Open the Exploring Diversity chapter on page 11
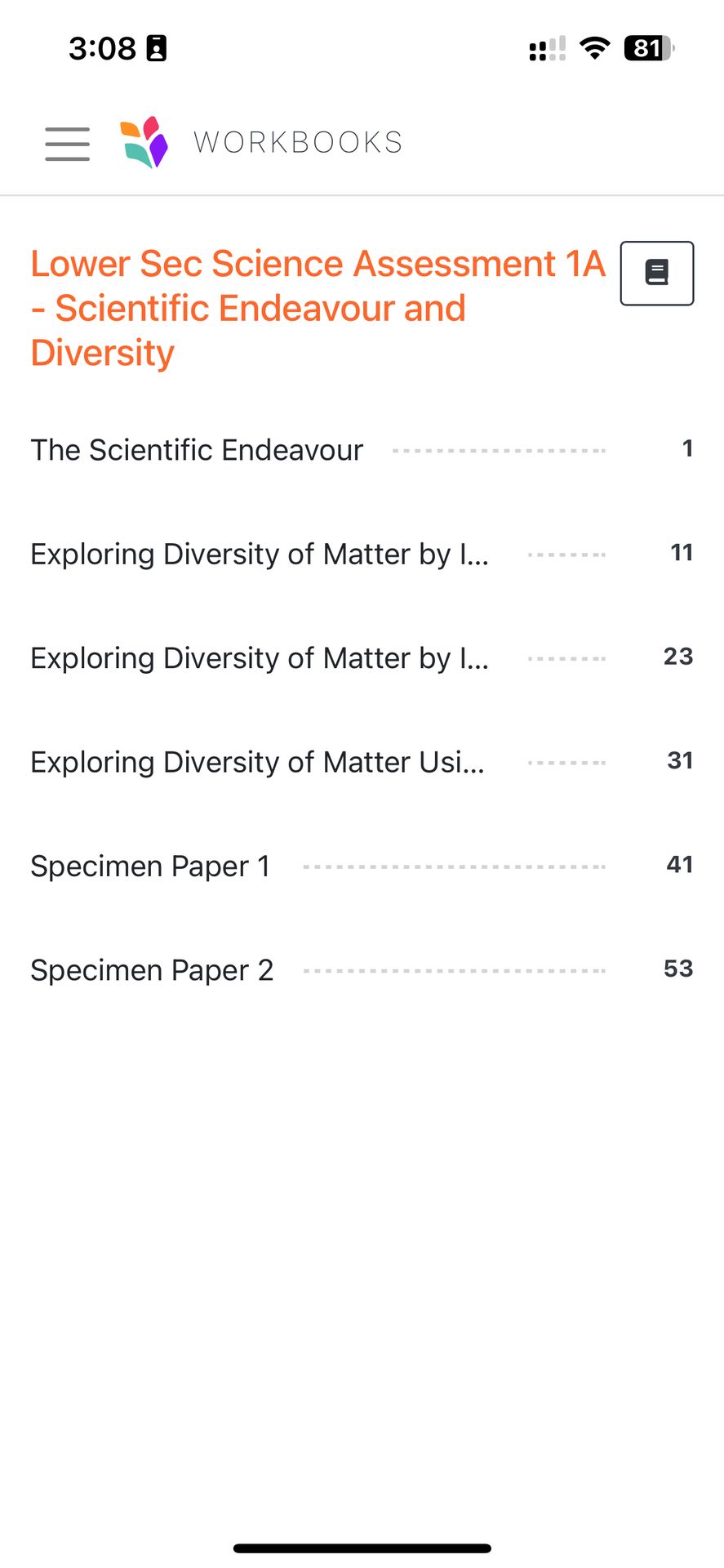724x1568 pixels. [260, 554]
